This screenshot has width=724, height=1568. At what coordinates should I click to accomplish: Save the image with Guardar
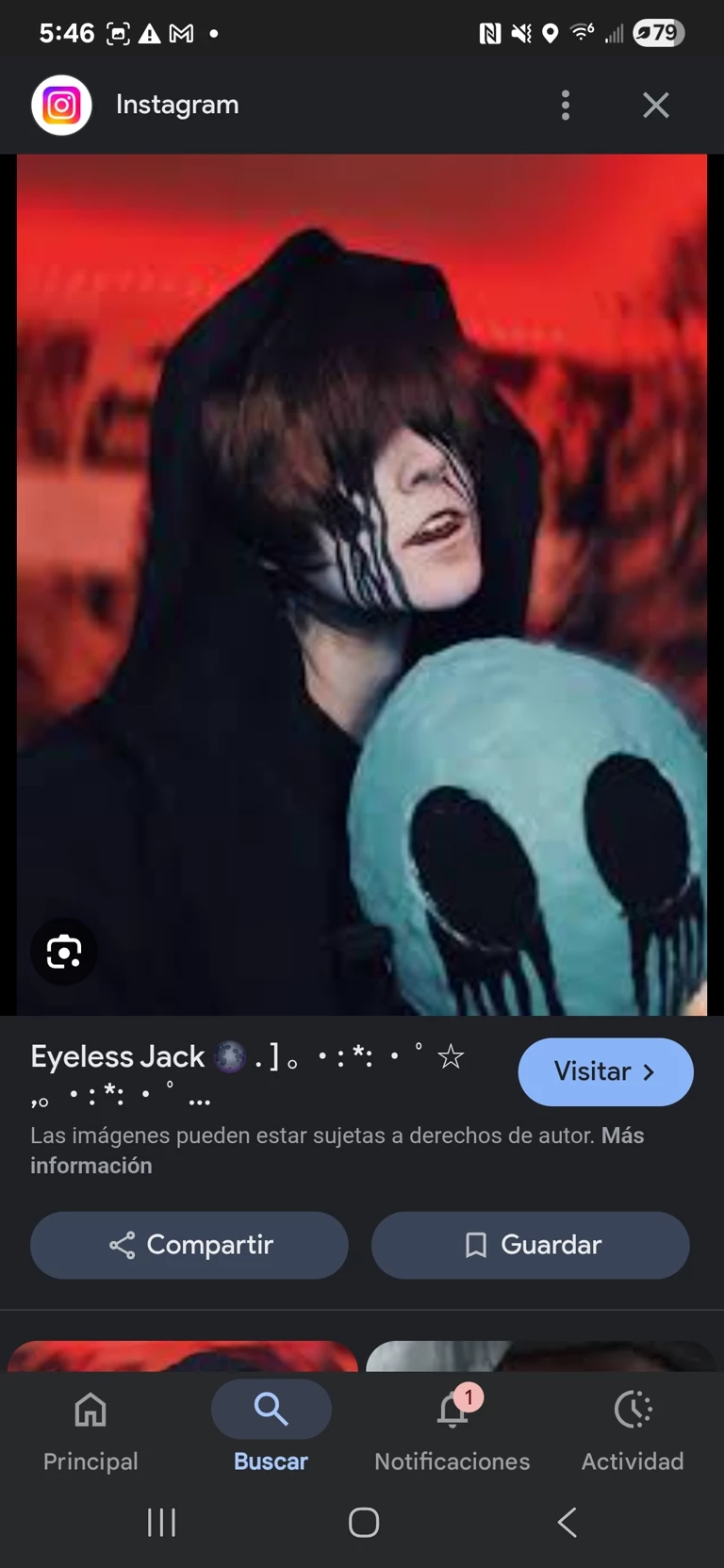(530, 1245)
